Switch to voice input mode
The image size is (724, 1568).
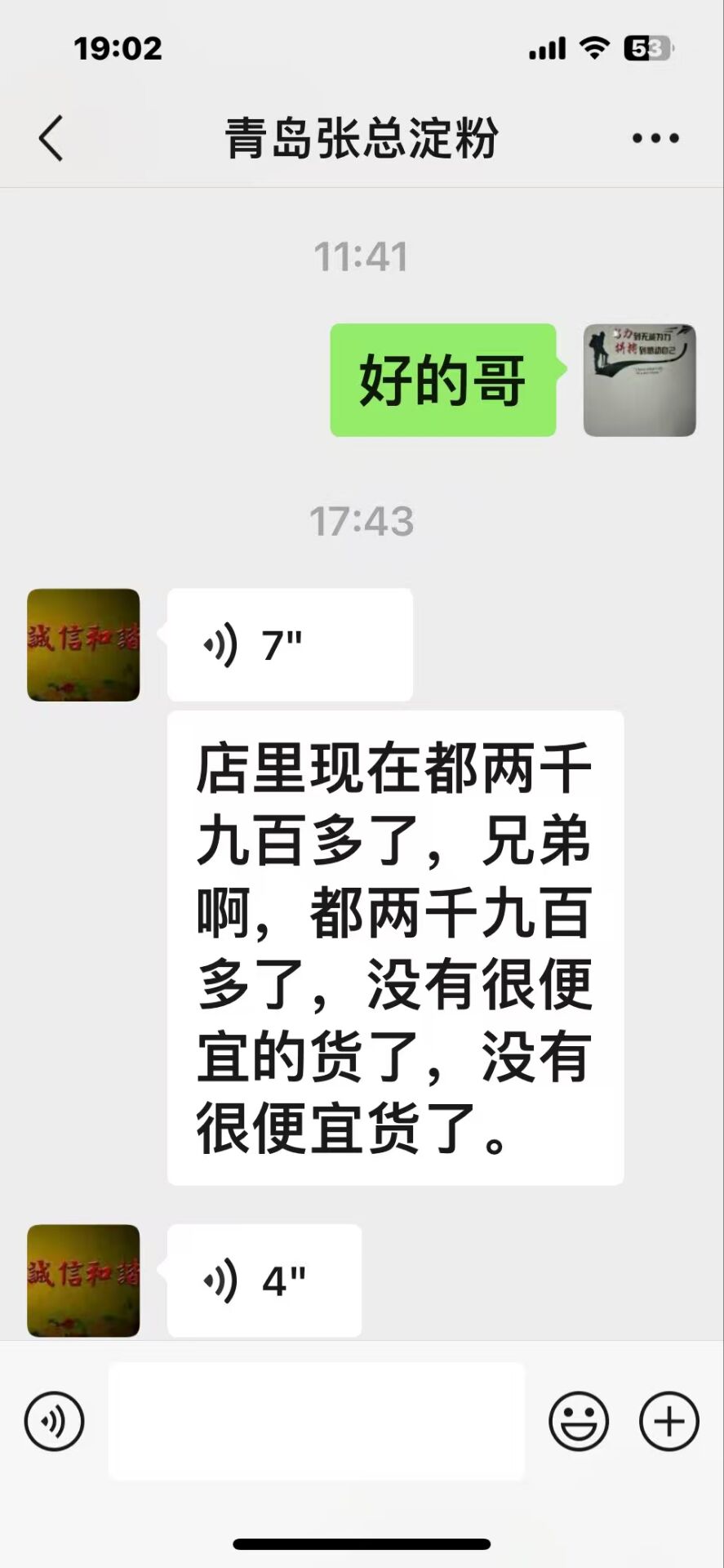click(54, 1421)
